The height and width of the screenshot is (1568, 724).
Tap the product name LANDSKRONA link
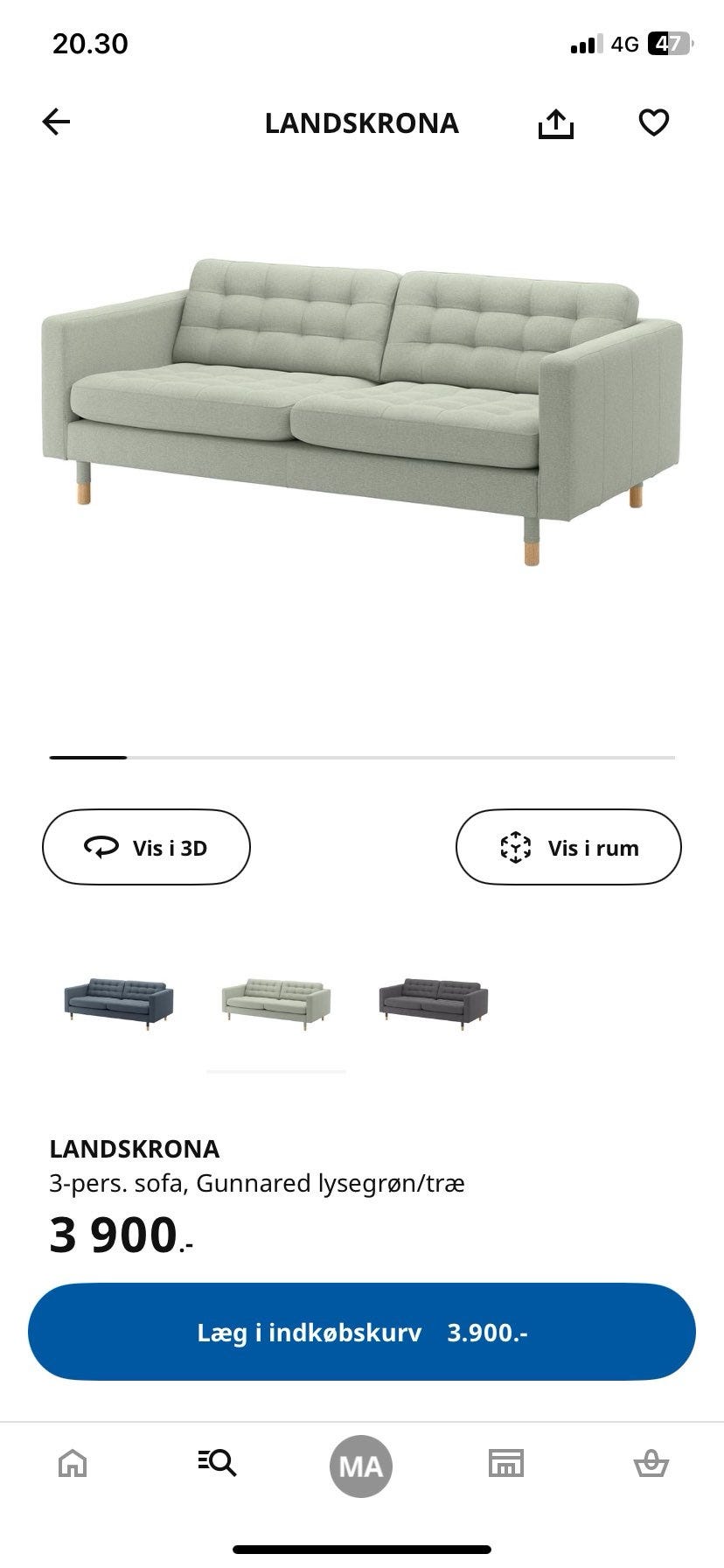point(135,1148)
